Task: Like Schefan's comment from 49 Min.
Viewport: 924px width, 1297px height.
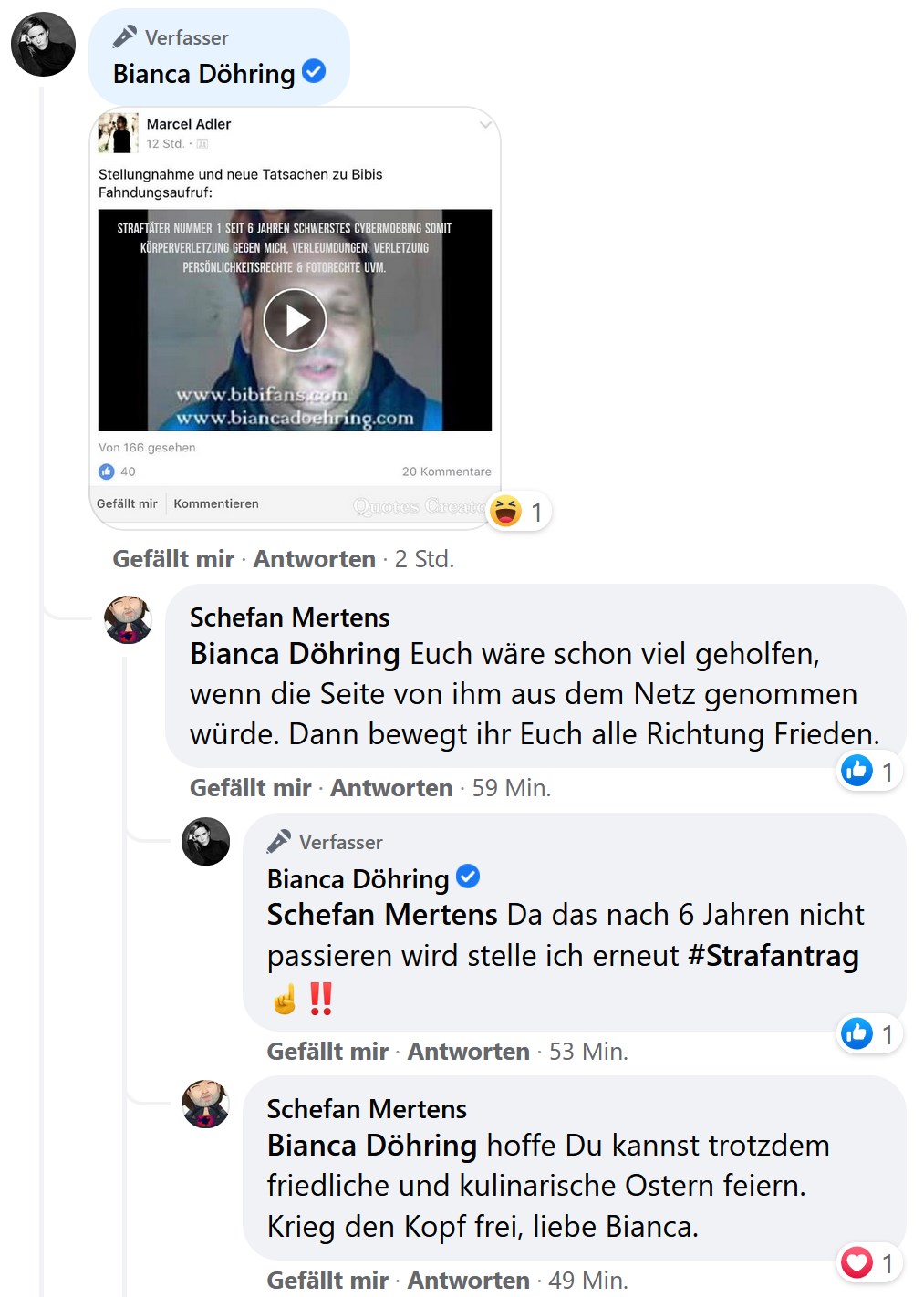Action: [x=327, y=1281]
